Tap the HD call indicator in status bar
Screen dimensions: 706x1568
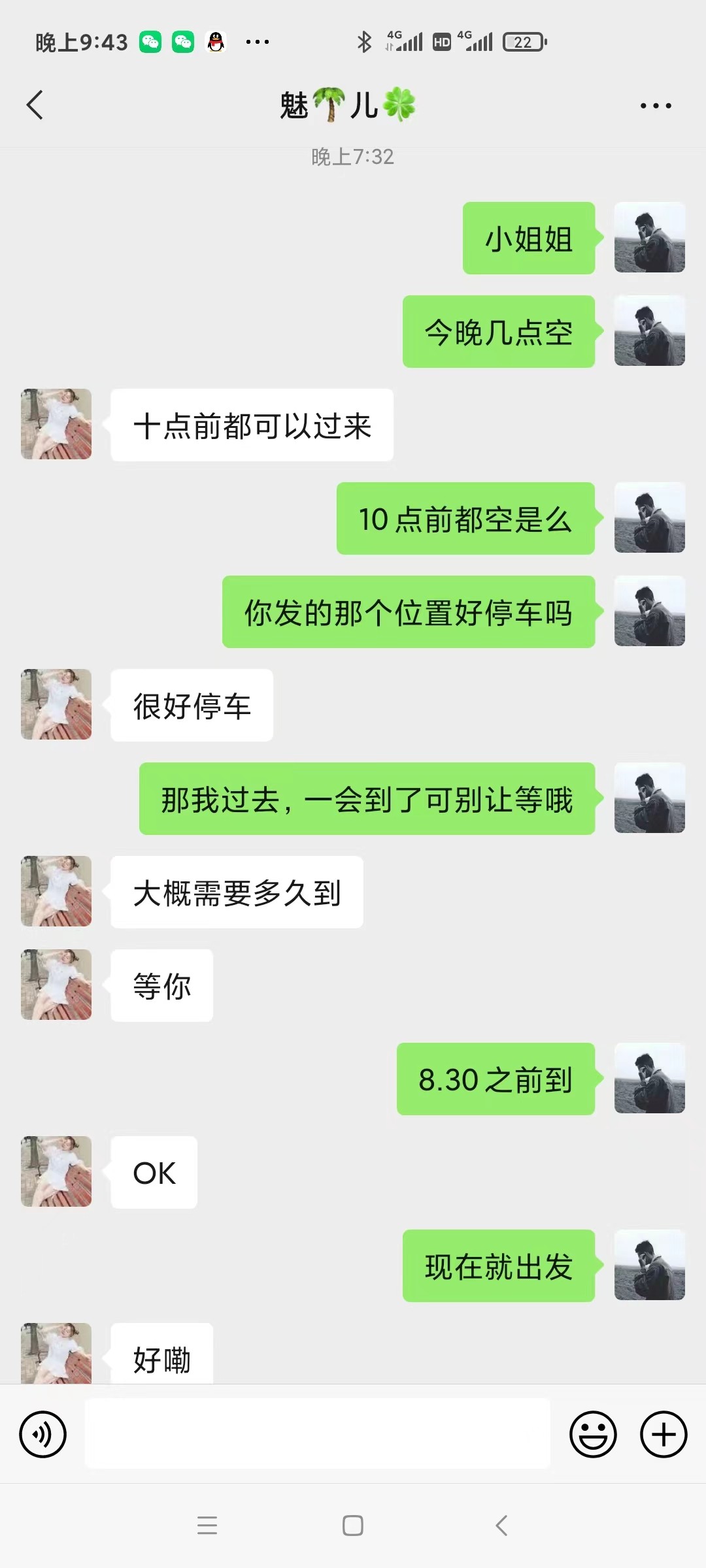coord(441,41)
